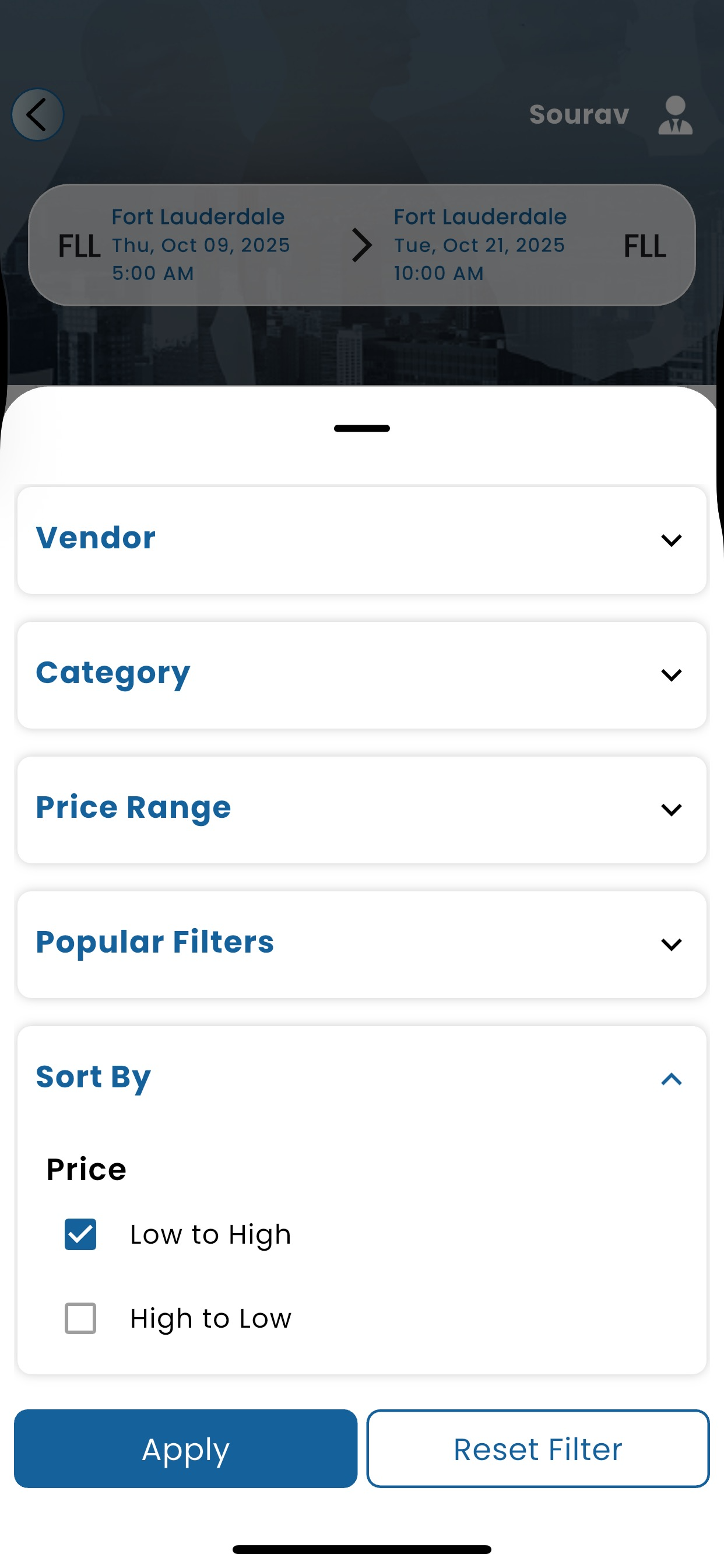Expand the Popular Filters section

(362, 943)
